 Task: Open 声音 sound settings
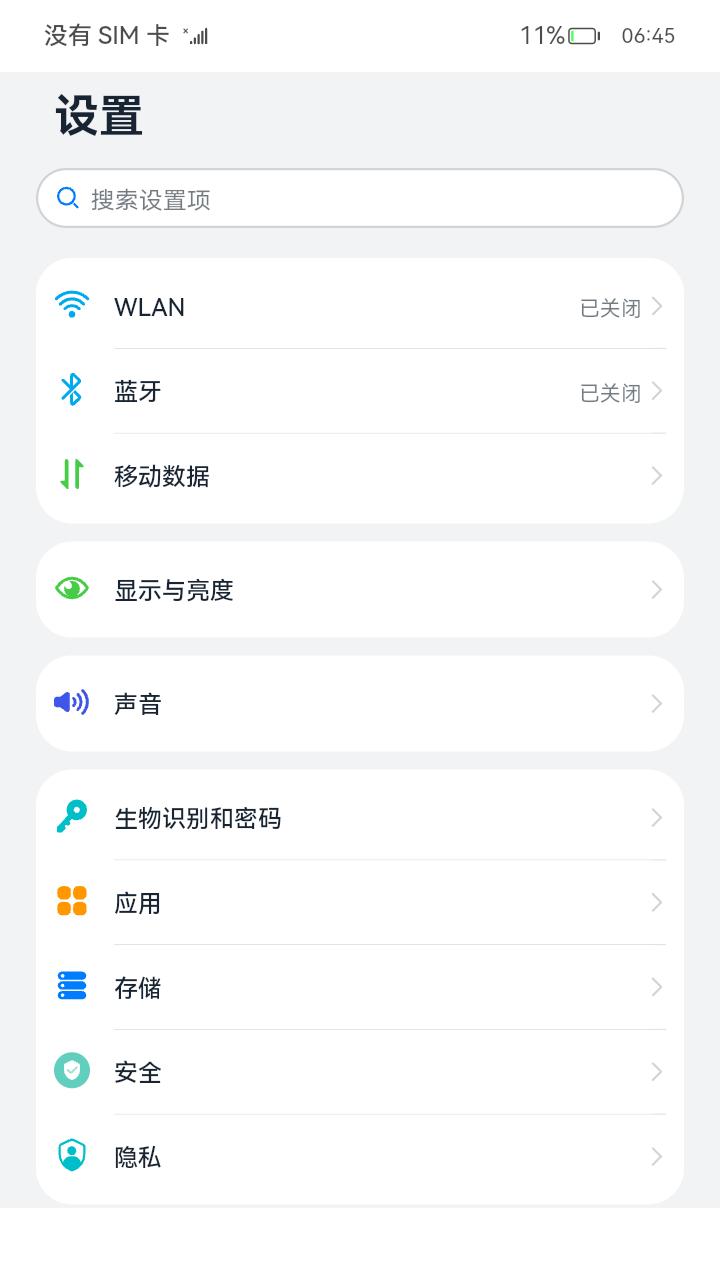pos(360,704)
